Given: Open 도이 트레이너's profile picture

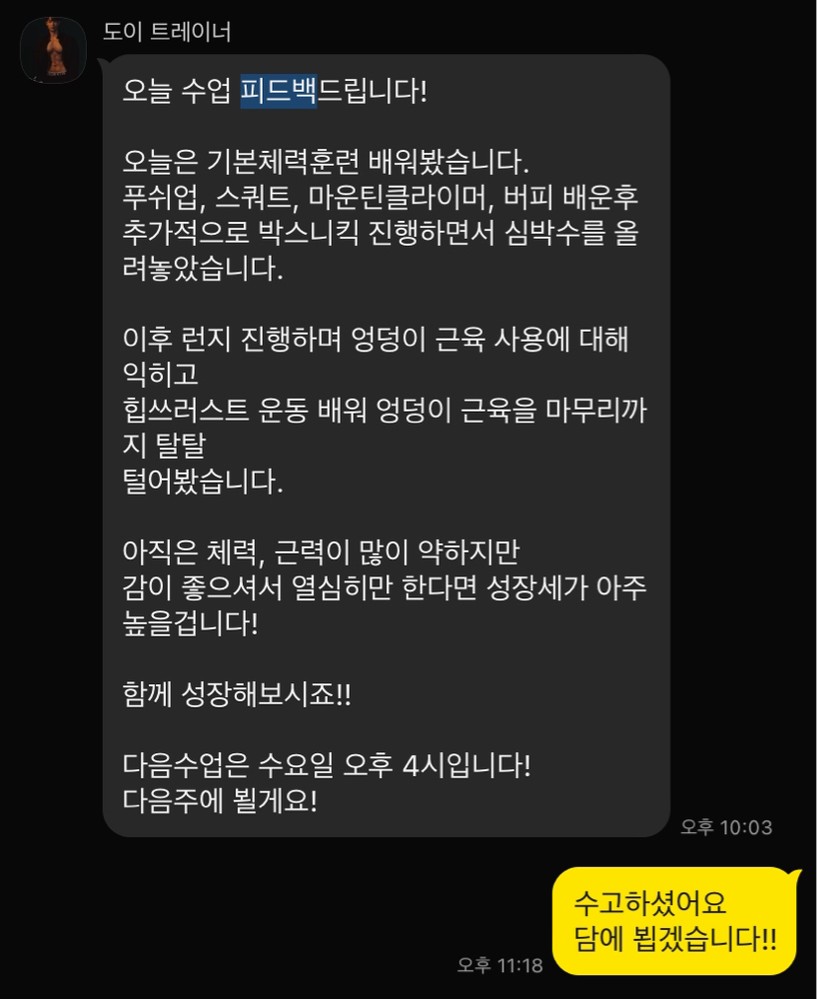Looking at the screenshot, I should pyautogui.click(x=54, y=52).
